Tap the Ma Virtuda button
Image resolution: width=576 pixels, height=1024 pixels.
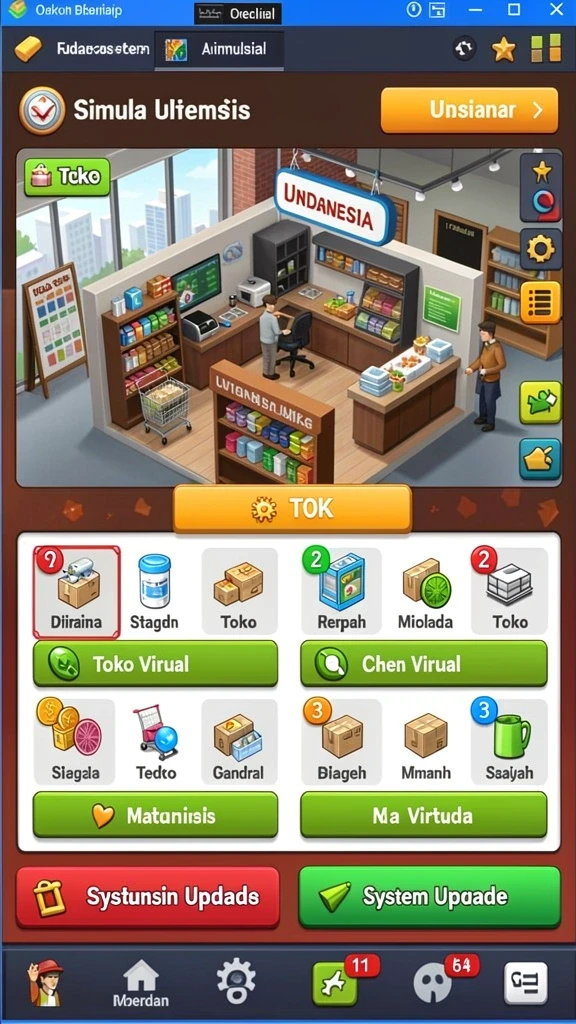(423, 815)
